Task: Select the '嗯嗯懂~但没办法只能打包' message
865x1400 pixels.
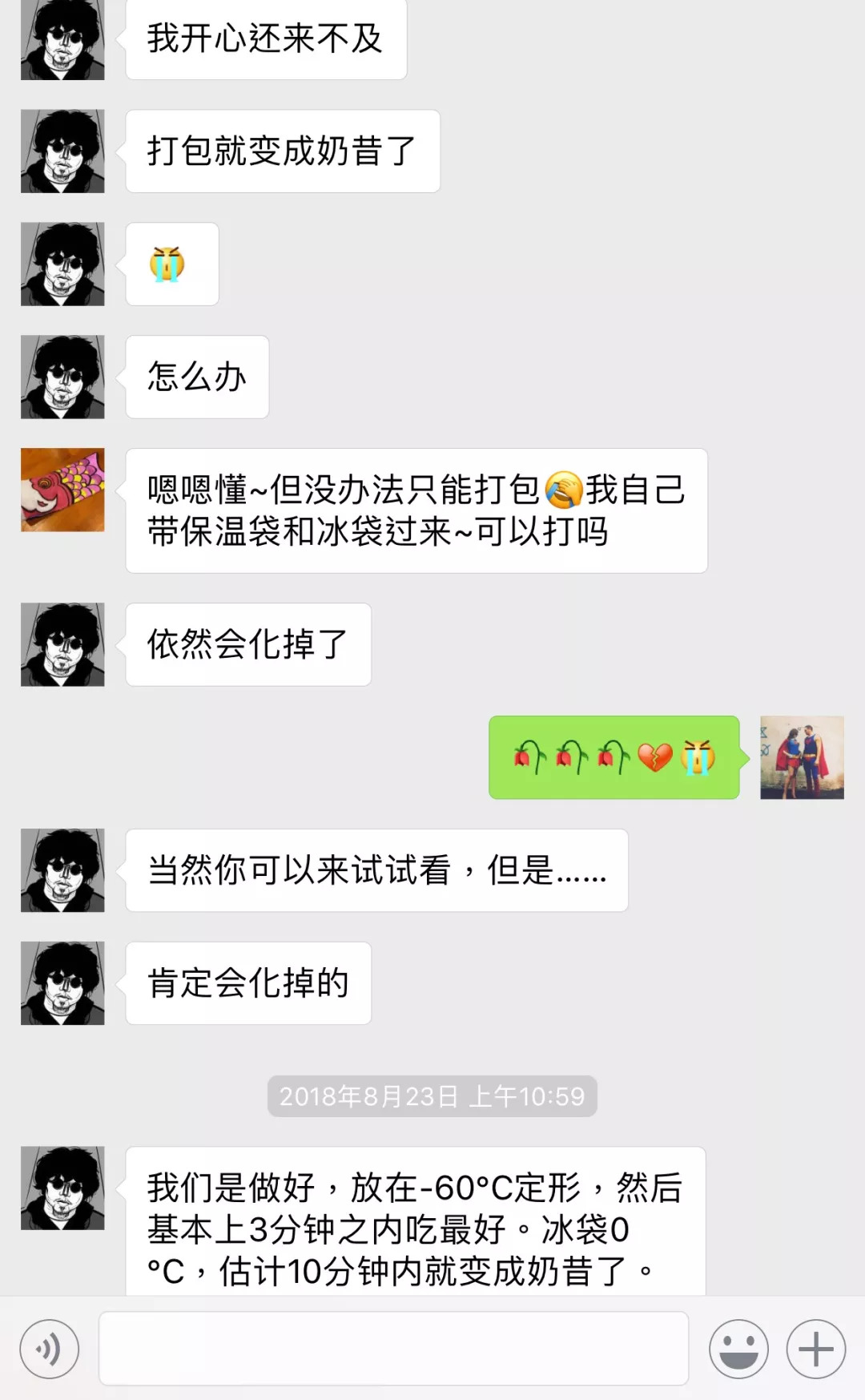Action: (416, 511)
